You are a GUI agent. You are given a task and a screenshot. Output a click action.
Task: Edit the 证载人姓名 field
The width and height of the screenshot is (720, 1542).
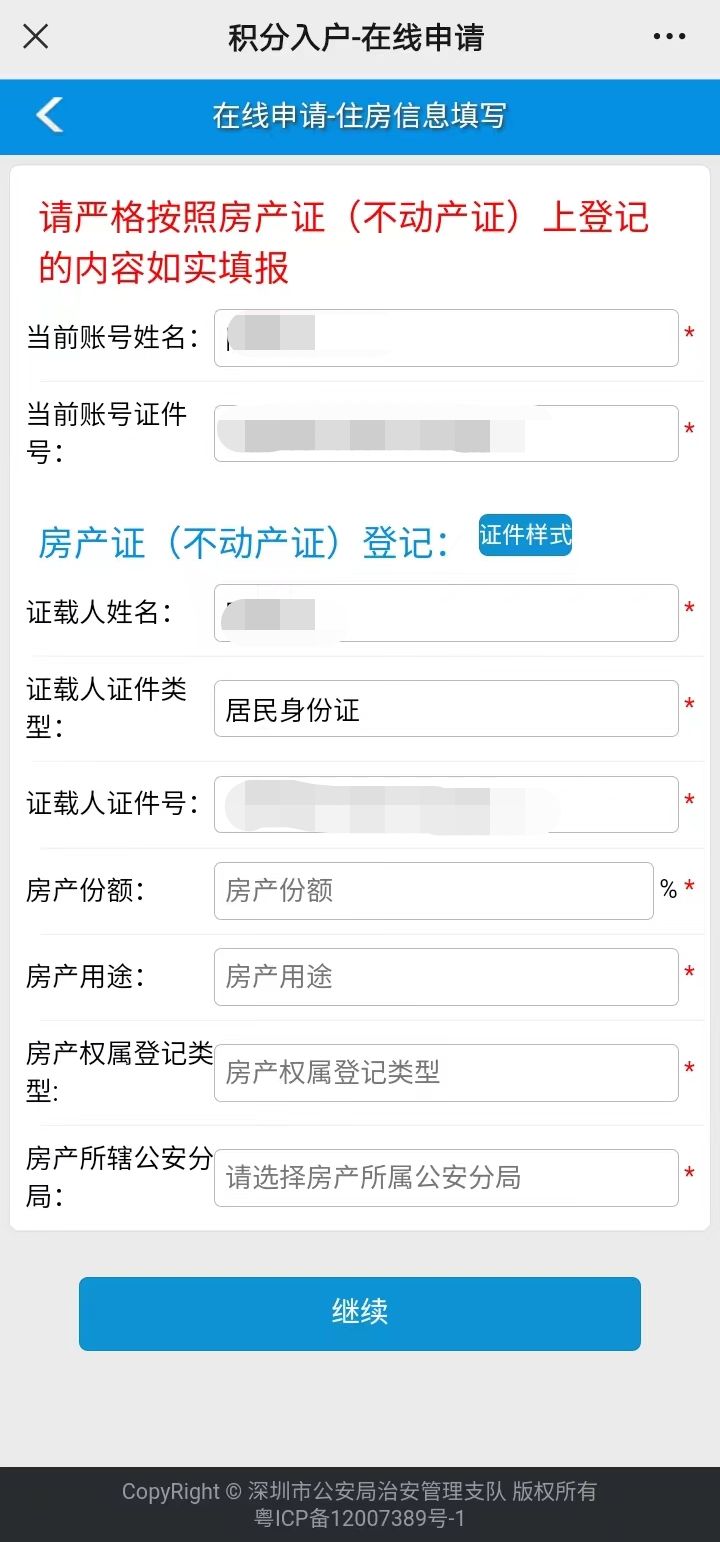coord(446,613)
